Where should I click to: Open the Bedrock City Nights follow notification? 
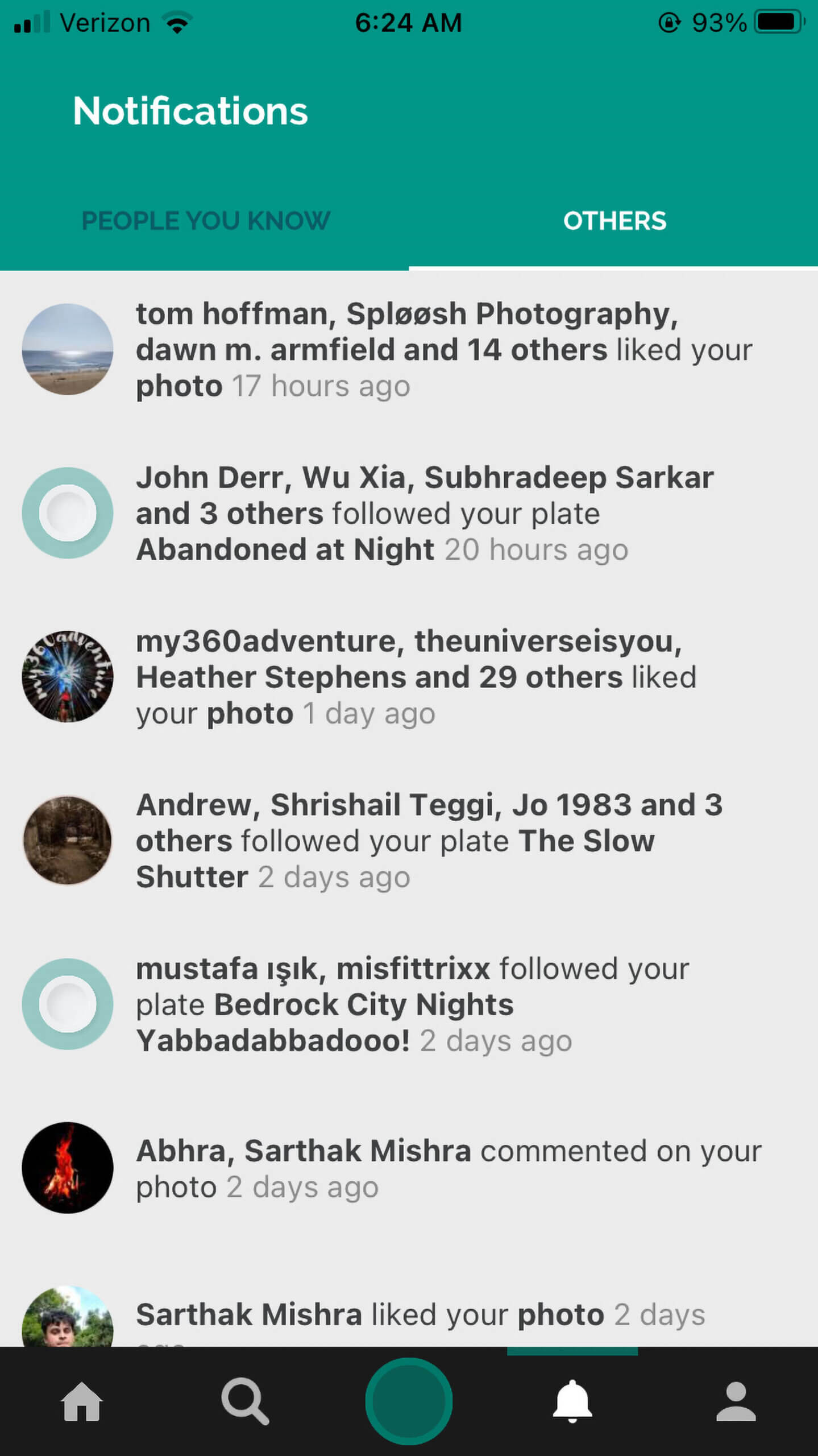pyautogui.click(x=412, y=1004)
